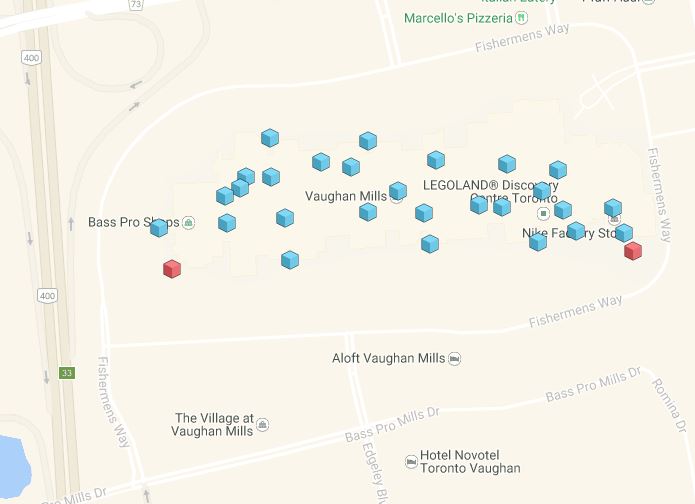This screenshot has width=695, height=504.
Task: Open the Marcello's Pizzeria place marker
Action: [x=522, y=18]
